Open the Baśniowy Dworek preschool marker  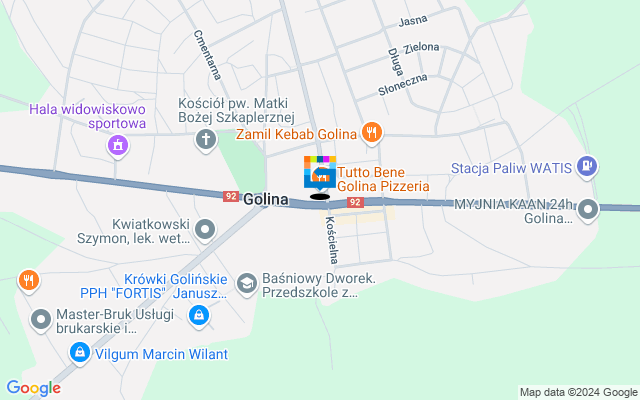point(245,285)
